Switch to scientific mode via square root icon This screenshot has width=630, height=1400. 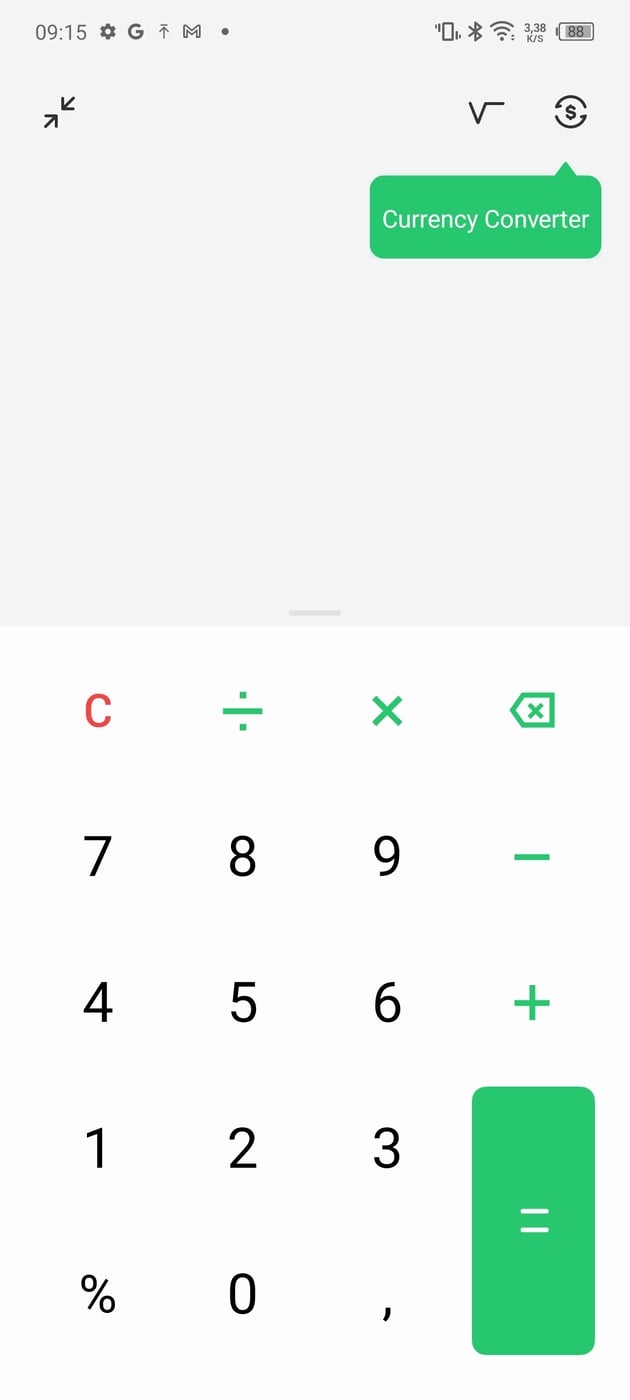pos(486,112)
